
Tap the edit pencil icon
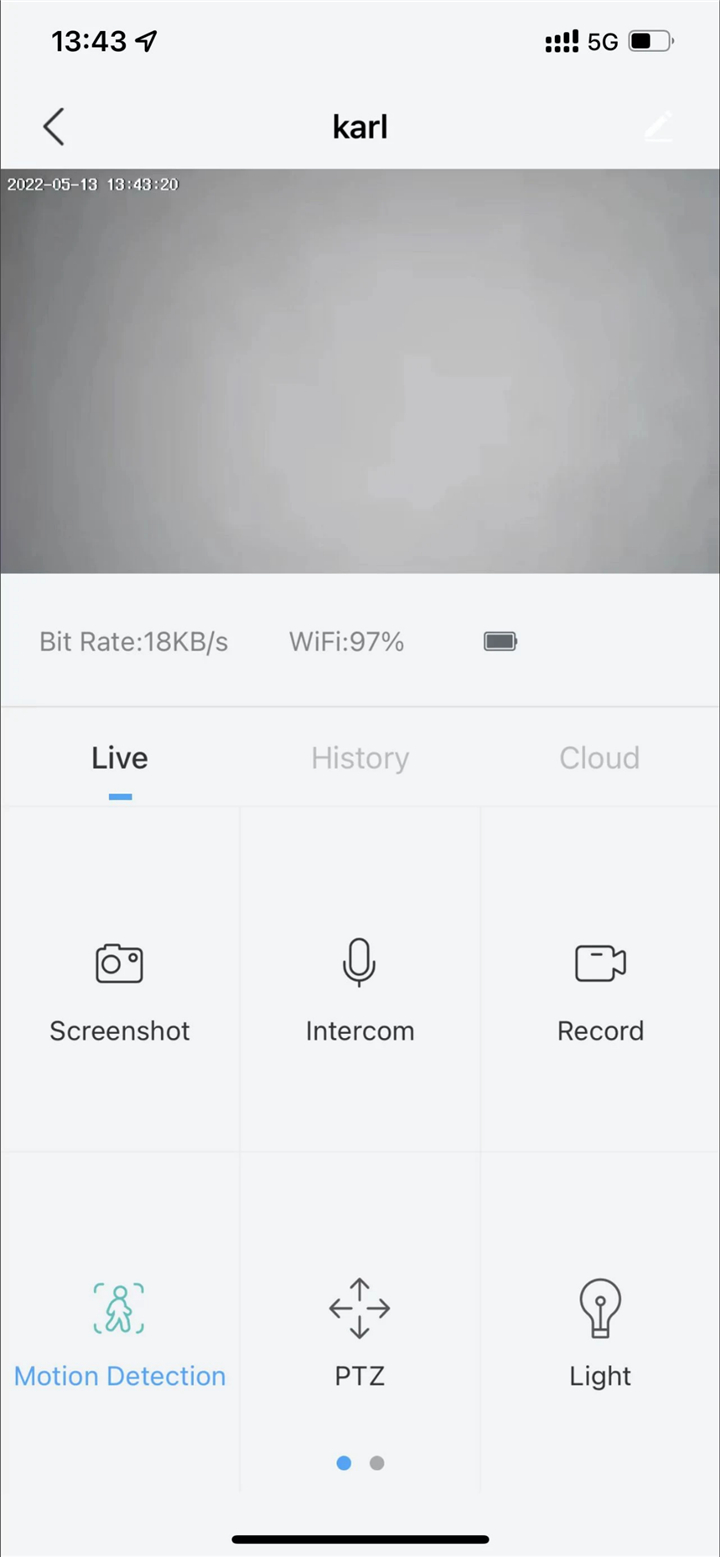coord(657,127)
